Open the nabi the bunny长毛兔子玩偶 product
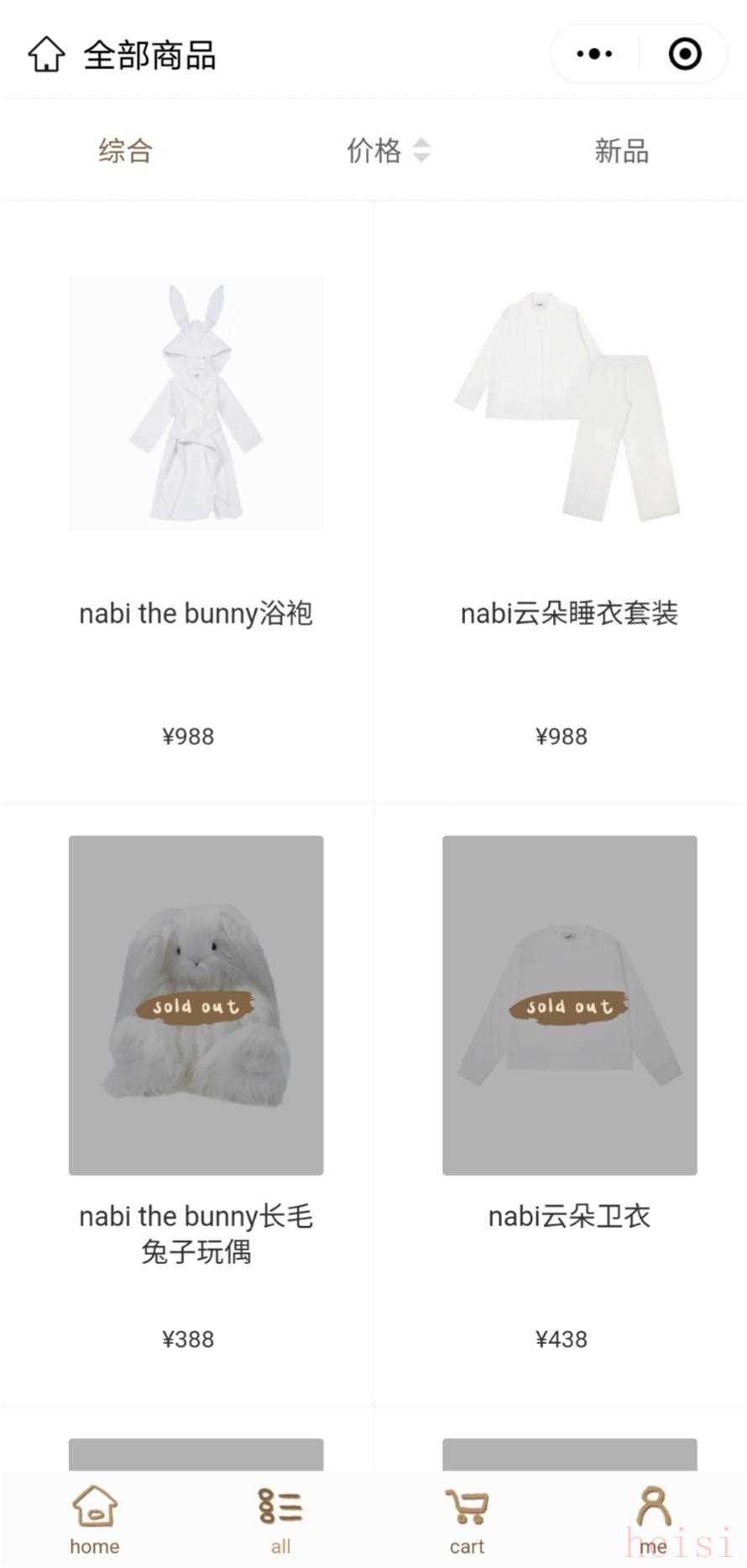Screen dimensions: 747x1568 [196, 1004]
